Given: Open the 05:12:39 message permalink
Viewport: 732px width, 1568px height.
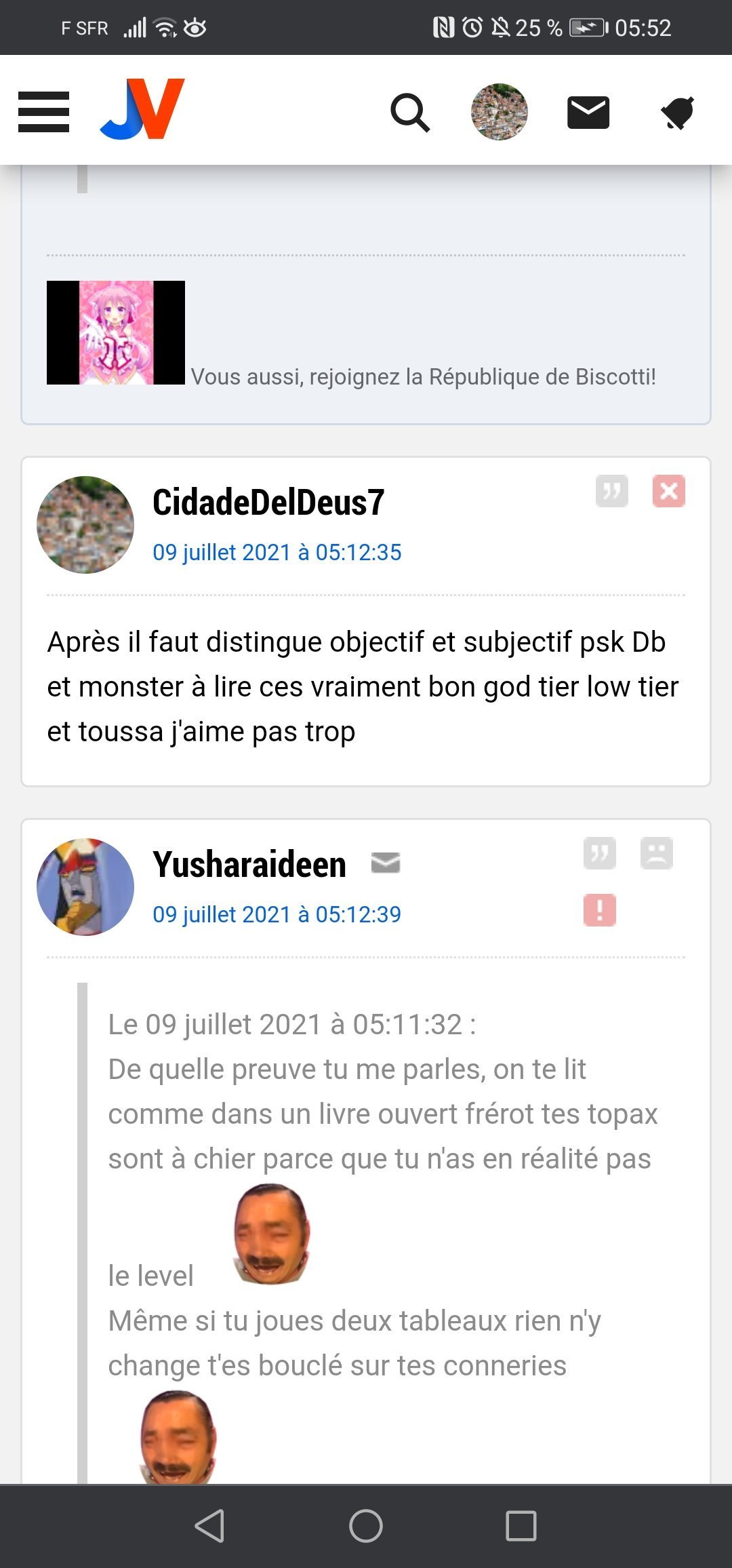Looking at the screenshot, I should point(277,914).
